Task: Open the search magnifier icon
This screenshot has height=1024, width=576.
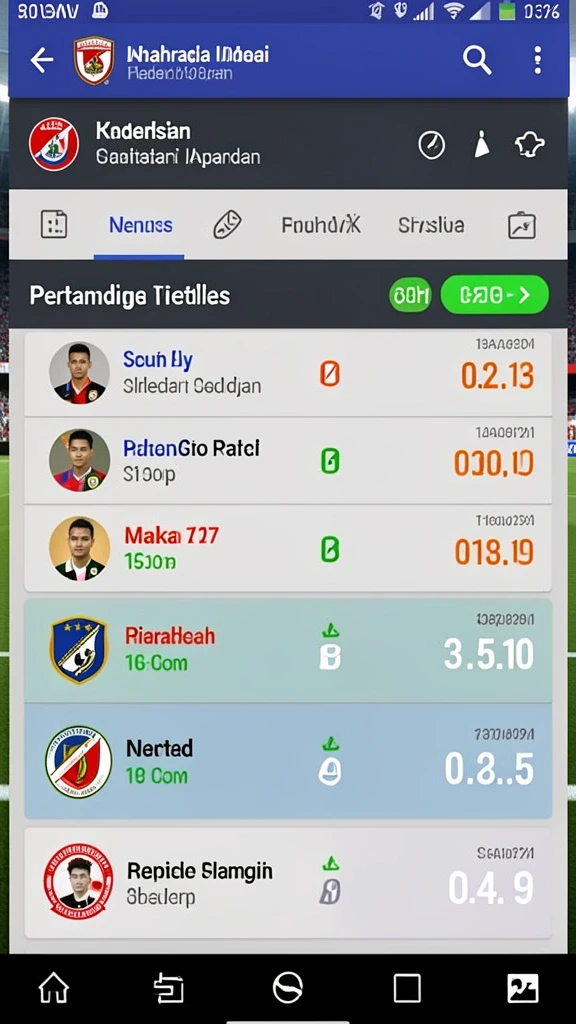Action: (x=477, y=60)
